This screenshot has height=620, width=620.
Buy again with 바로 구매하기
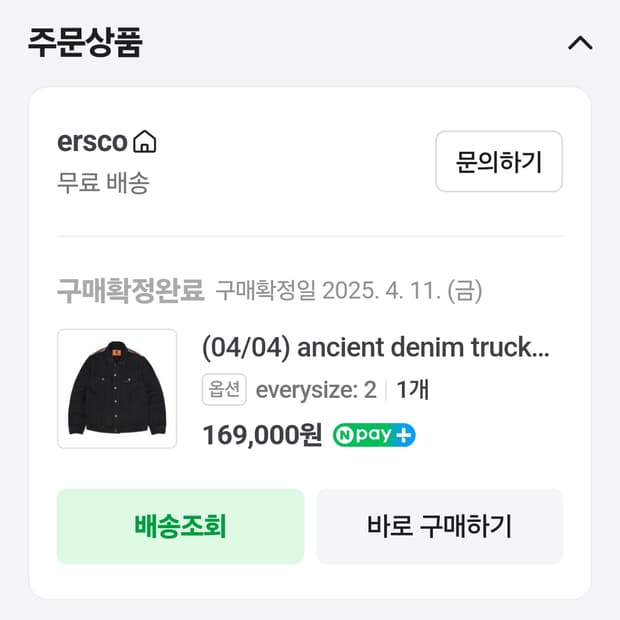pyautogui.click(x=439, y=526)
